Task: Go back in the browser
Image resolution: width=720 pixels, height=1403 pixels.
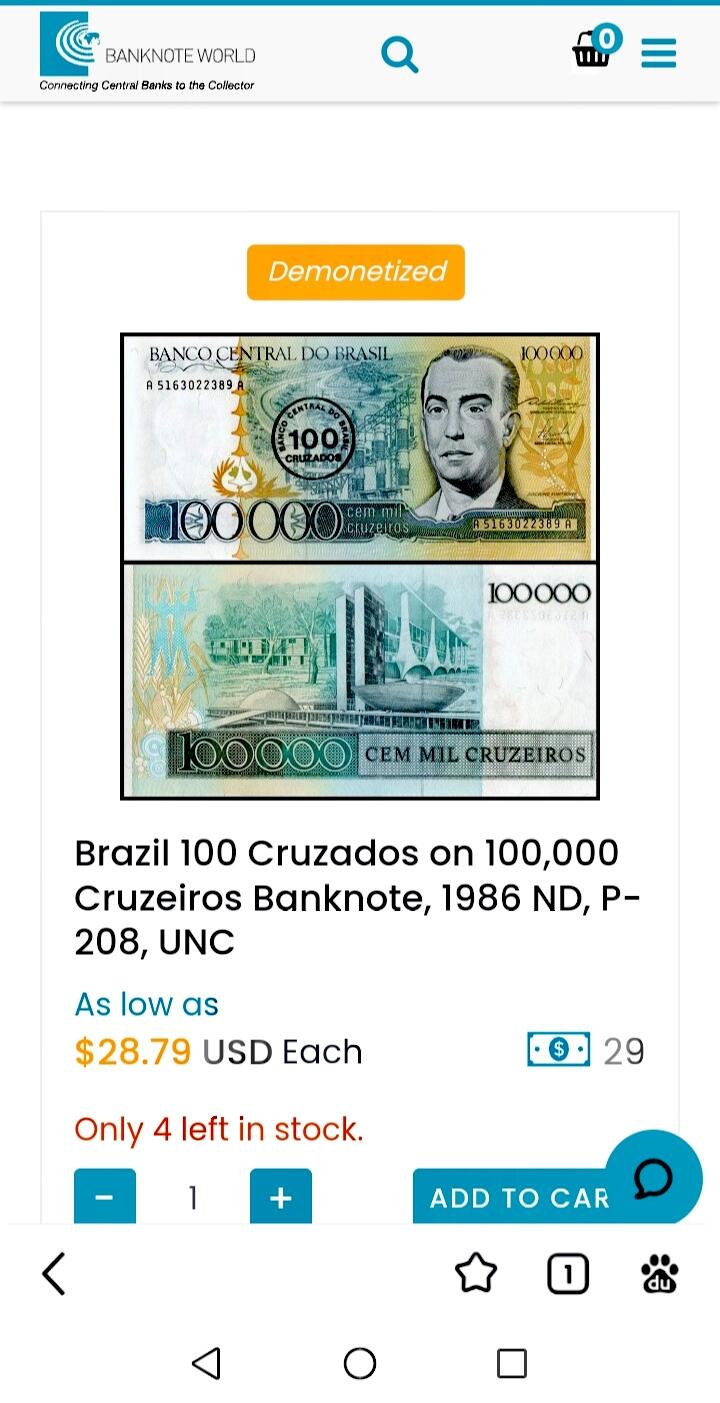Action: click(54, 1274)
